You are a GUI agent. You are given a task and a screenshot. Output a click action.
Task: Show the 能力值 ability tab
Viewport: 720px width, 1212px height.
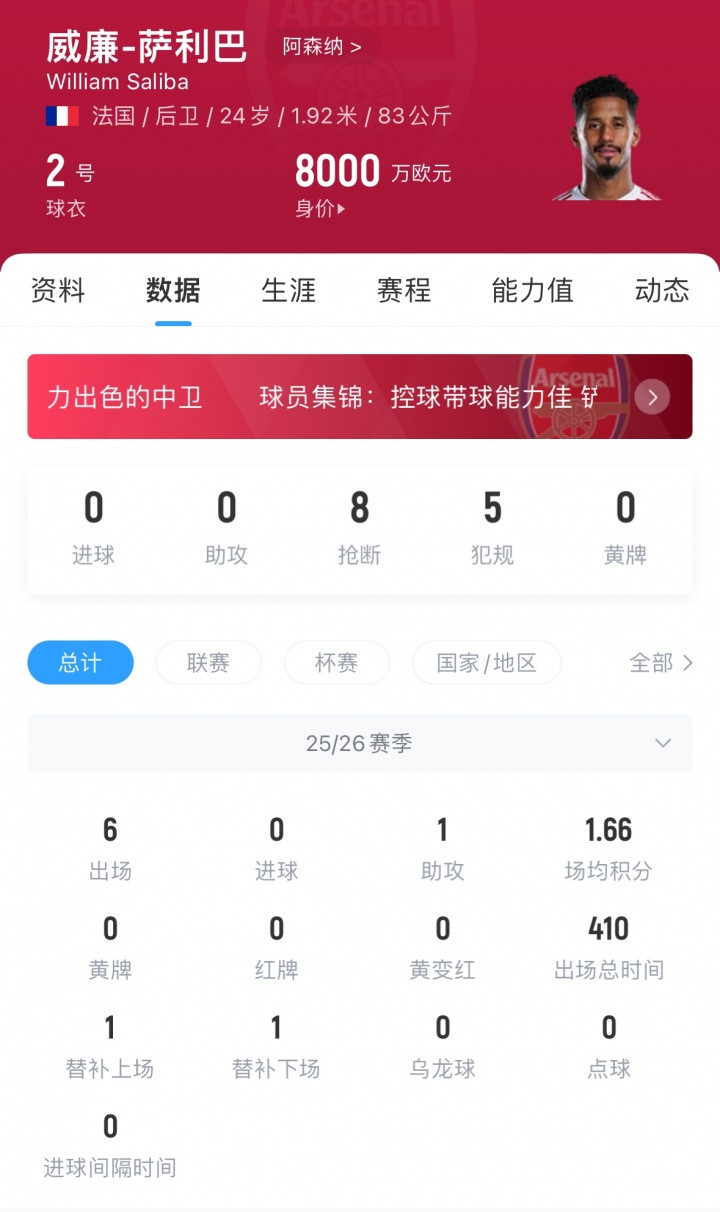[x=532, y=291]
